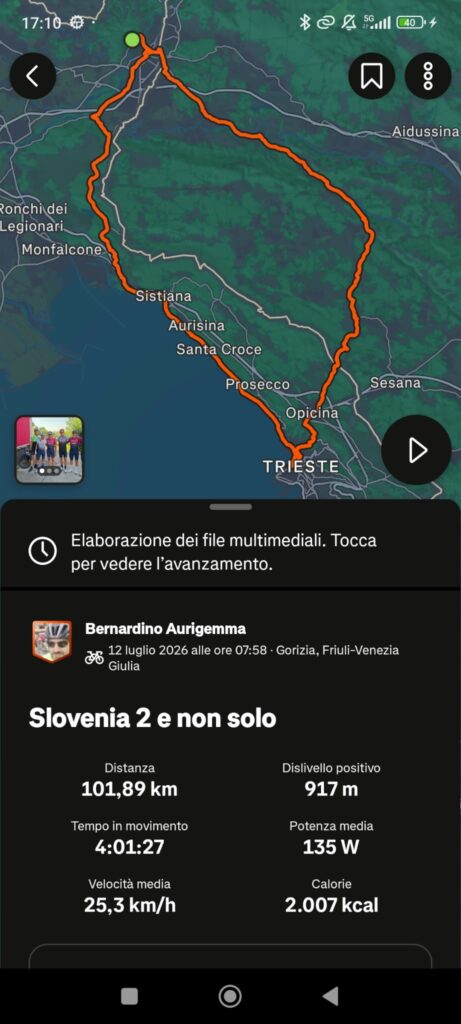Open Bernardino Aurigemma's profile avatar

52,641
